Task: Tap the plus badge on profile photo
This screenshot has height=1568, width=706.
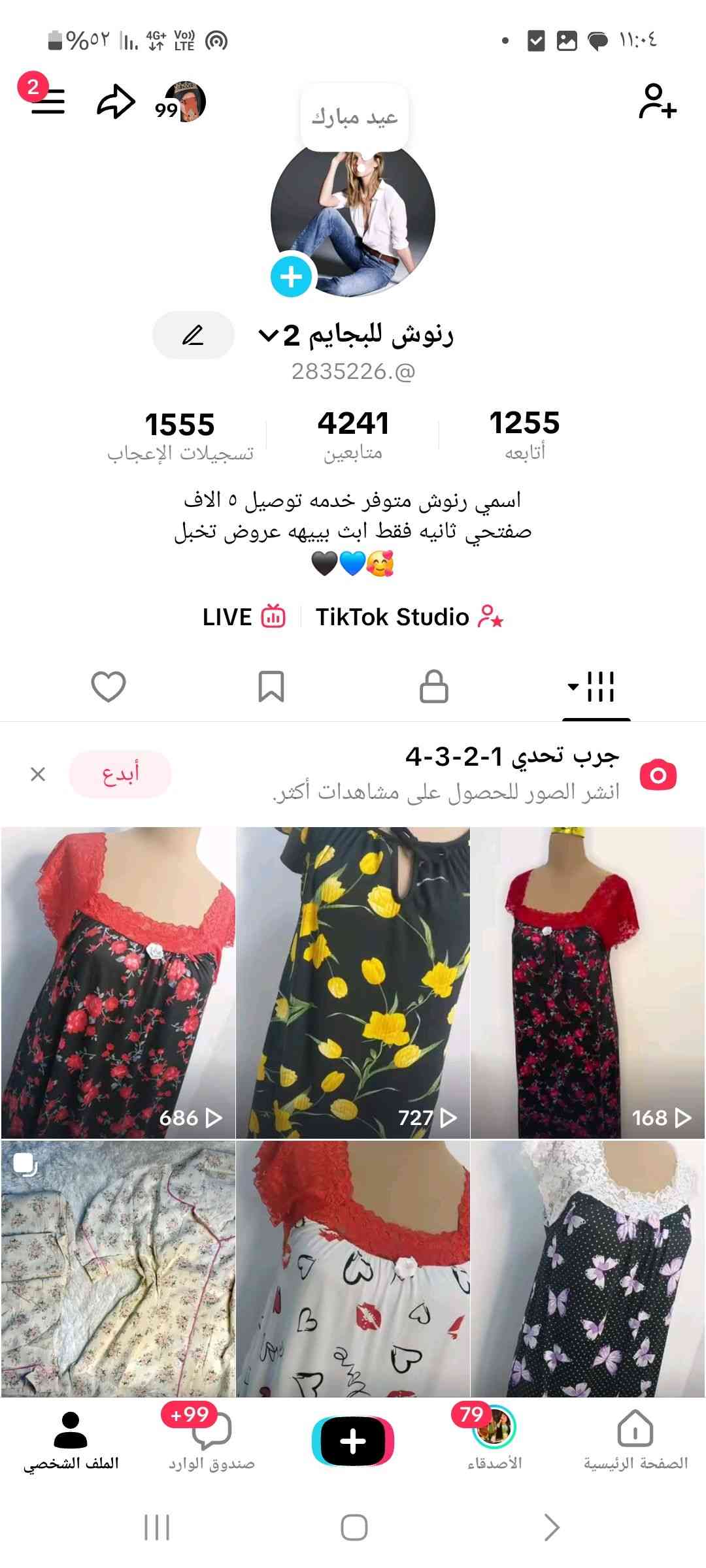Action: click(291, 277)
